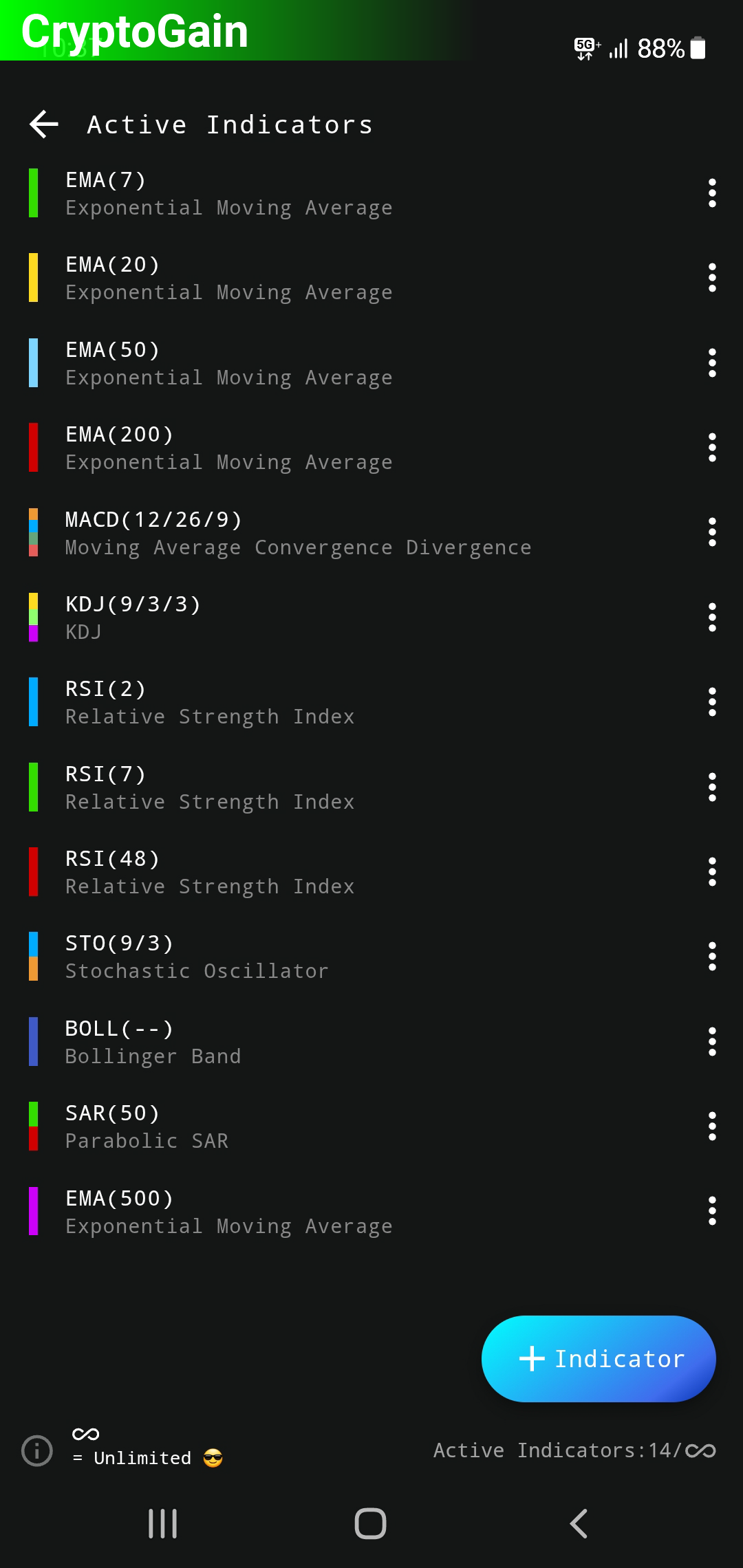Open the three-dot menu for KDJ(9/3/3)
The width and height of the screenshot is (743, 1568).
pyautogui.click(x=712, y=618)
